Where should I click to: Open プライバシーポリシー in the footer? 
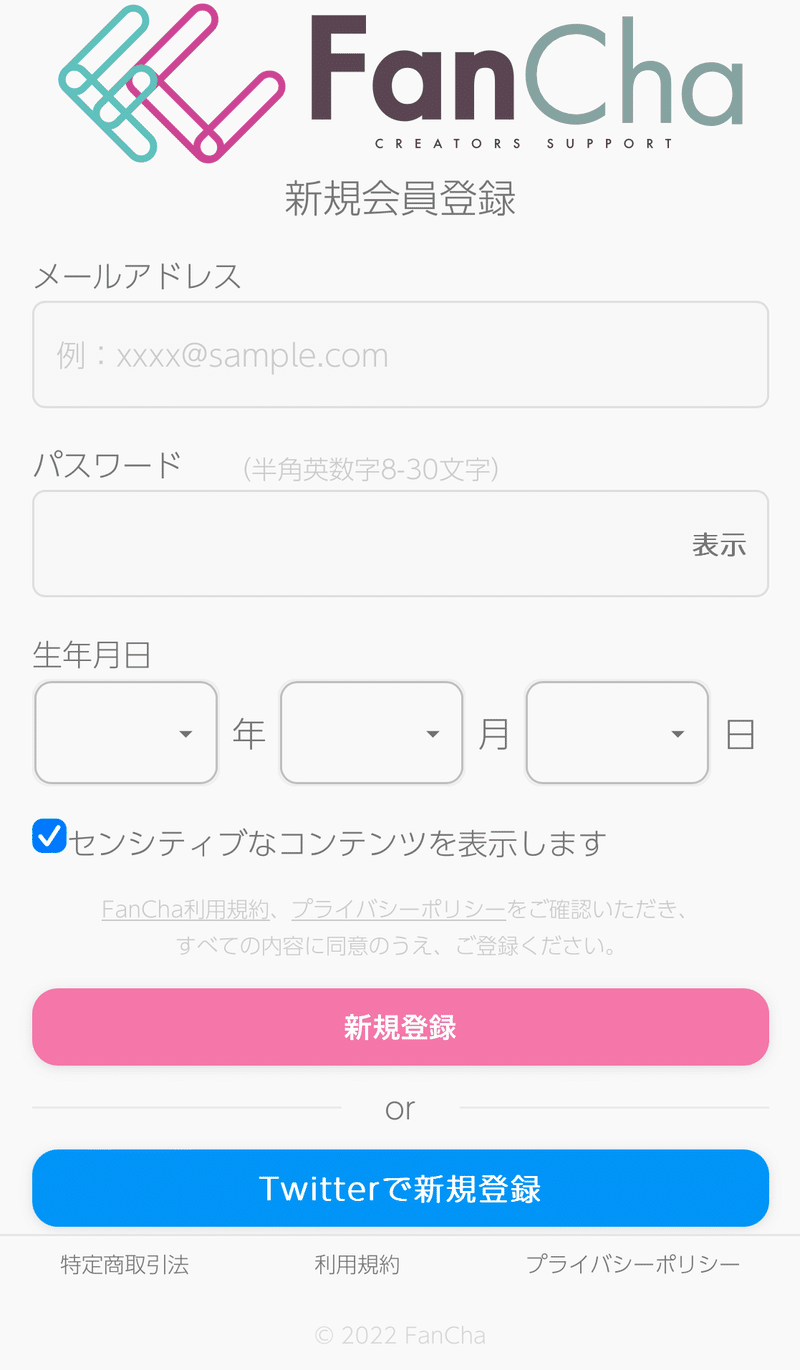pyautogui.click(x=634, y=1263)
